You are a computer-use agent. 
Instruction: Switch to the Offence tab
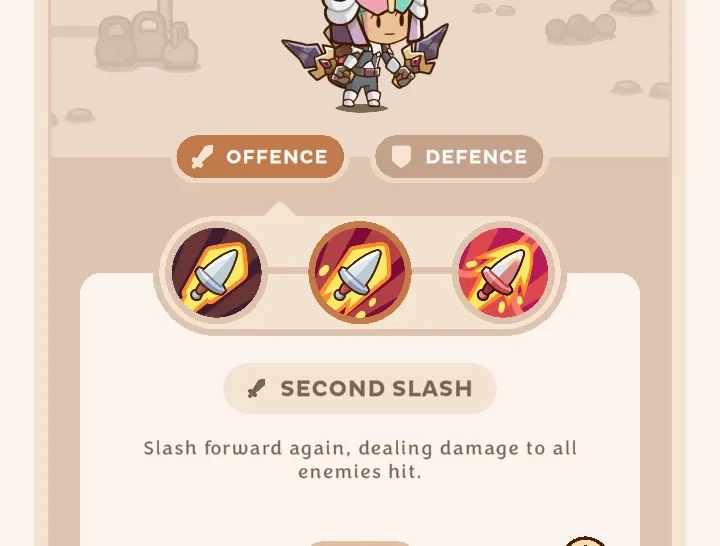260,157
